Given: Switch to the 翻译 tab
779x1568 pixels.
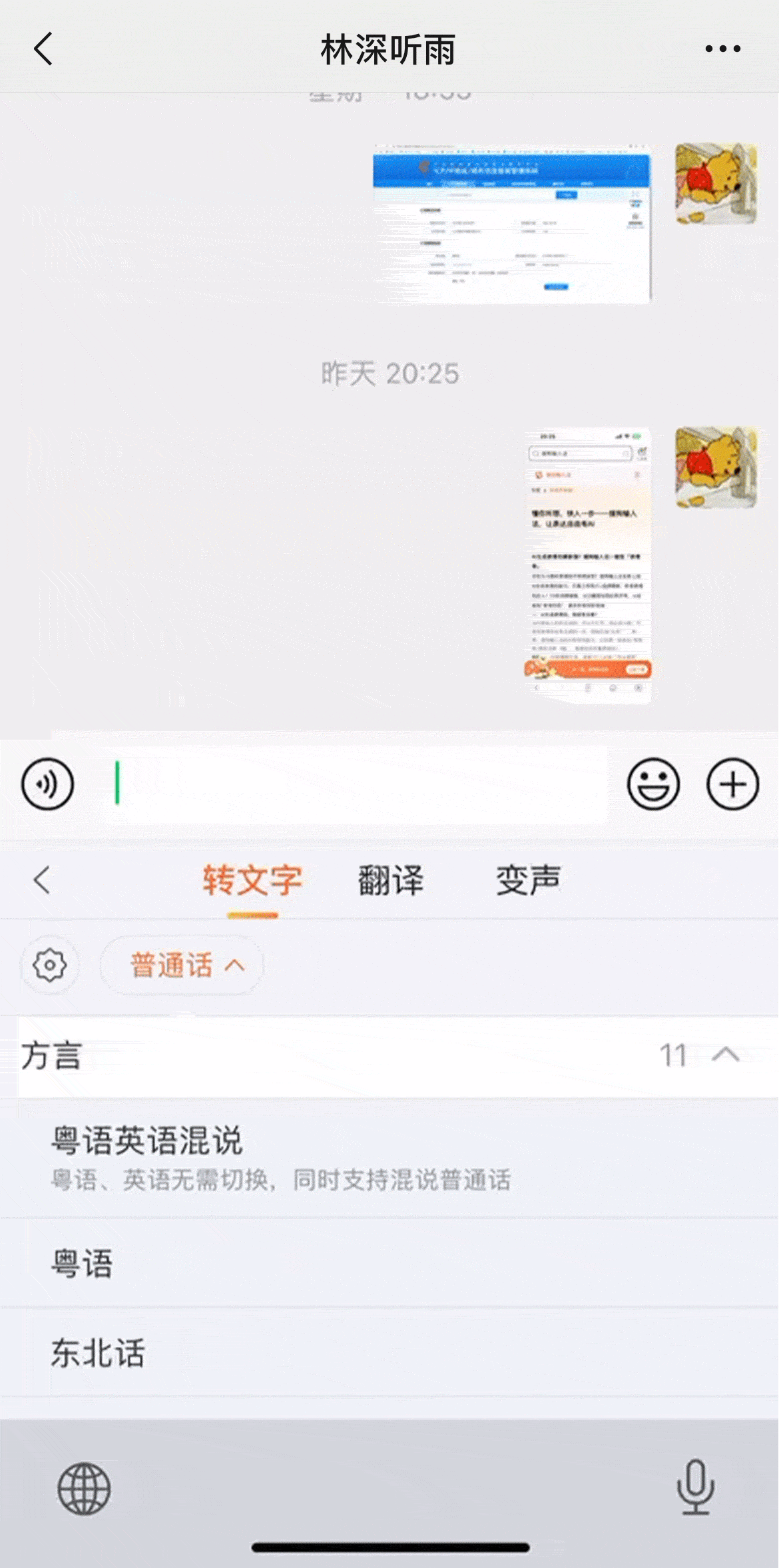Looking at the screenshot, I should pos(391,880).
